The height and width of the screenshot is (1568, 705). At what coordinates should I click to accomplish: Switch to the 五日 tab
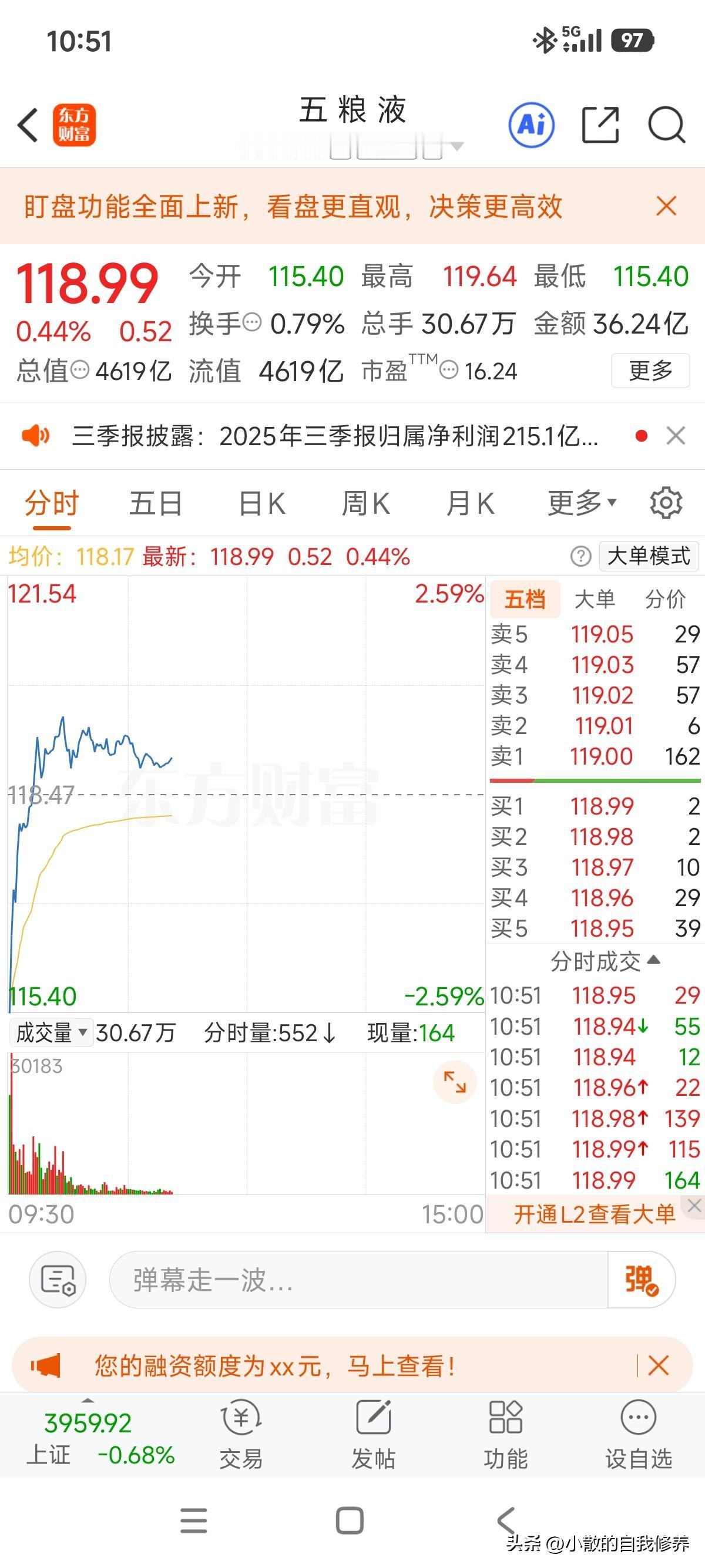click(157, 503)
